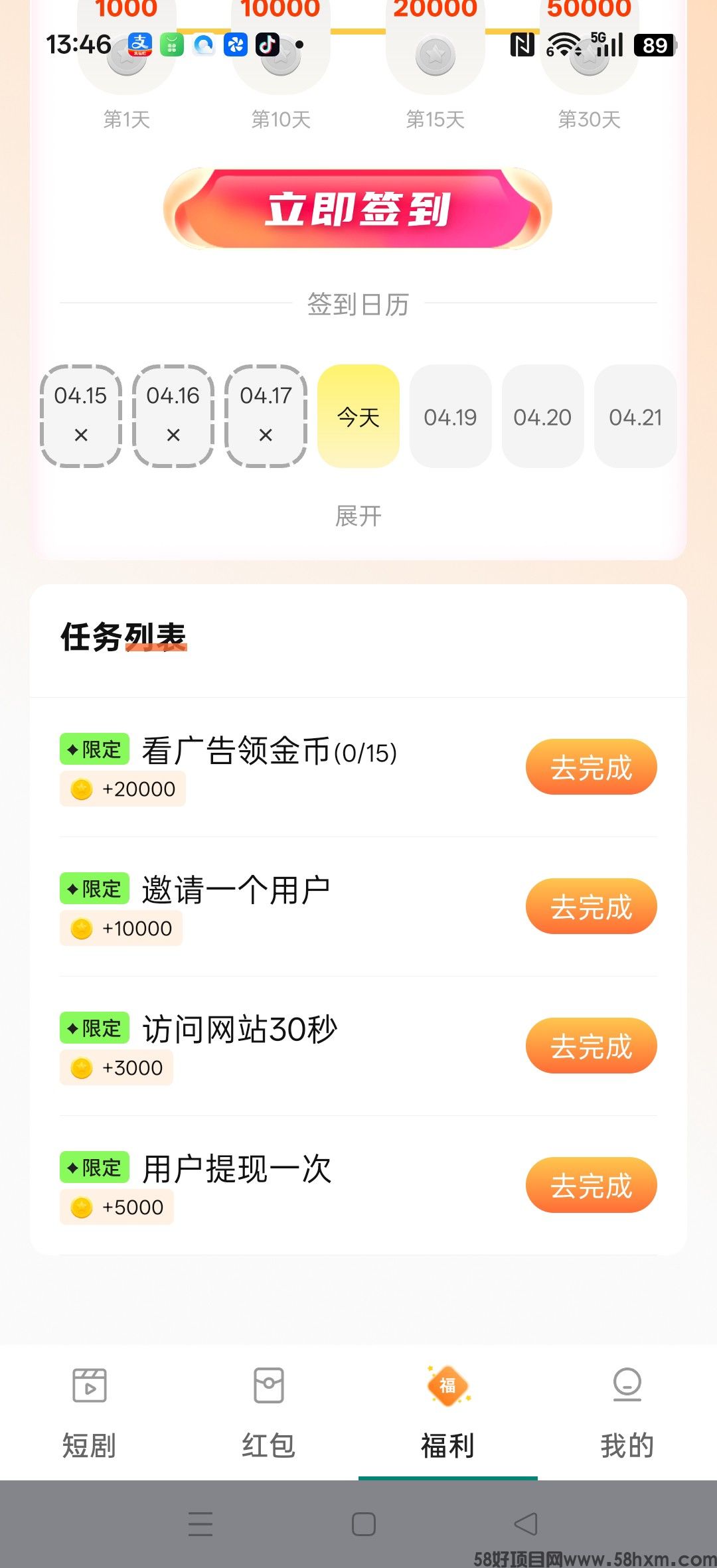The image size is (717, 1568).
Task: Click 去完成 on the 看广告领金币 task
Action: (591, 767)
